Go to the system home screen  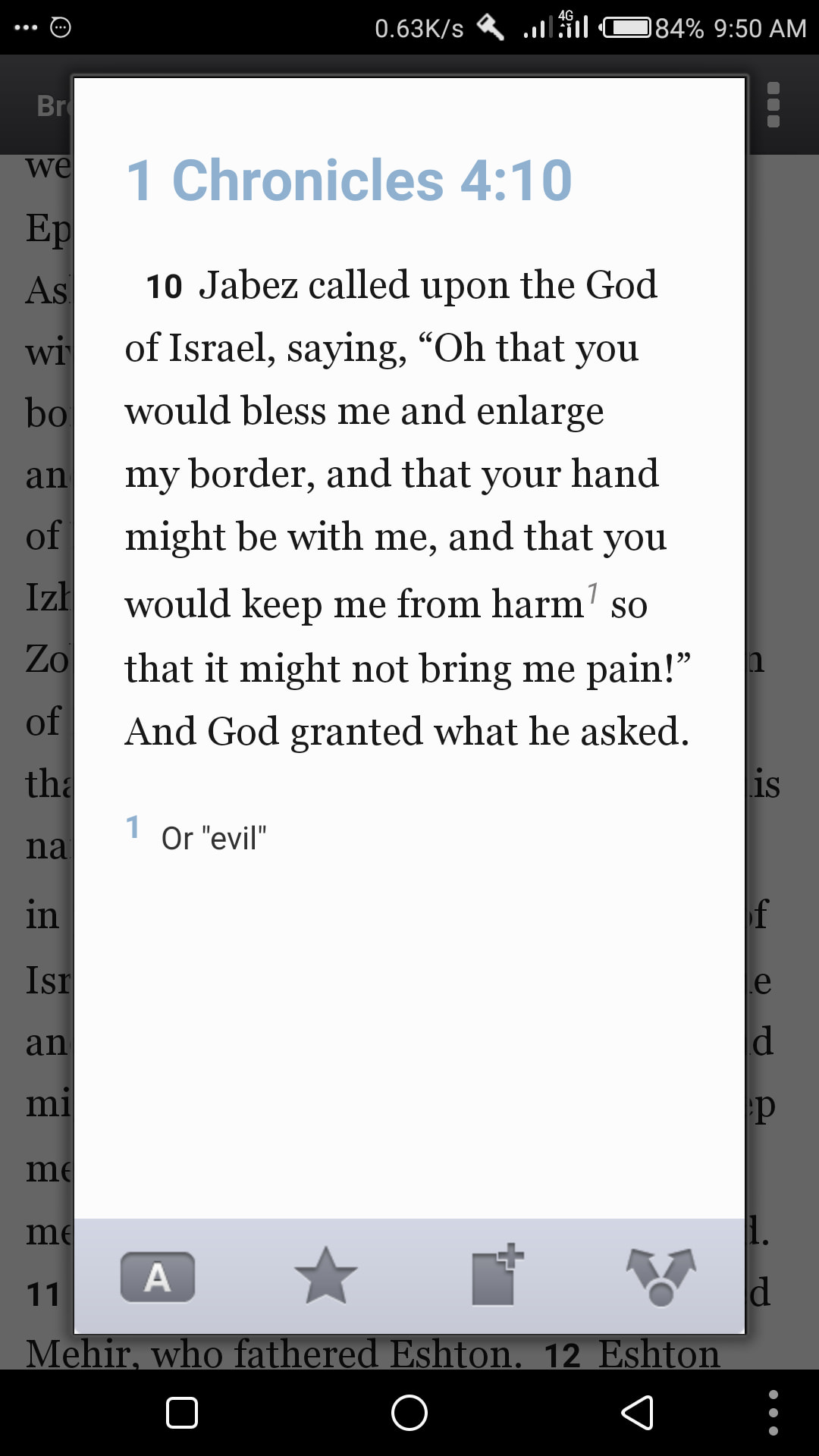click(x=409, y=1413)
